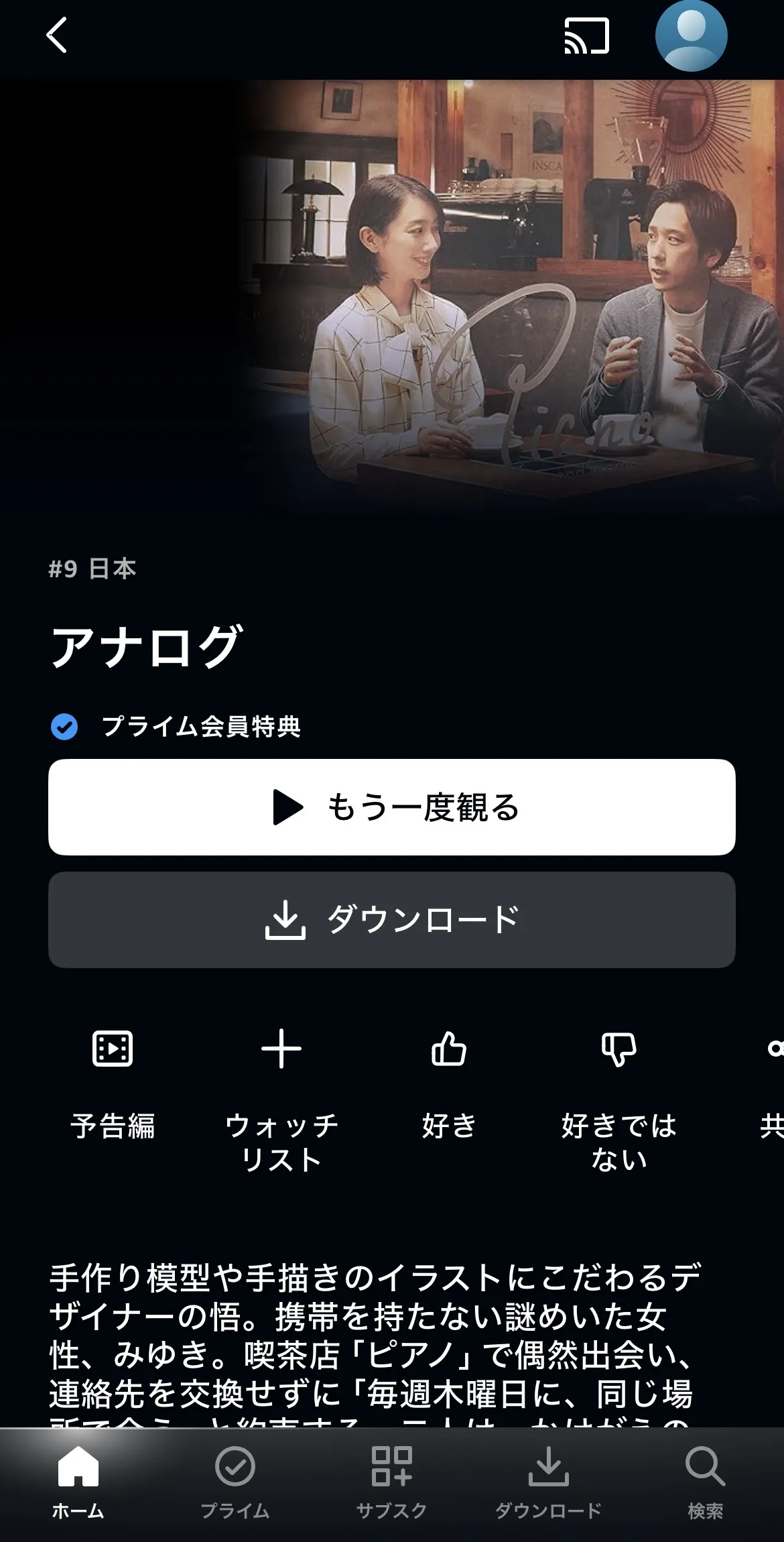Open the cast to device icon
This screenshot has height=1542, width=784.
coord(586,36)
